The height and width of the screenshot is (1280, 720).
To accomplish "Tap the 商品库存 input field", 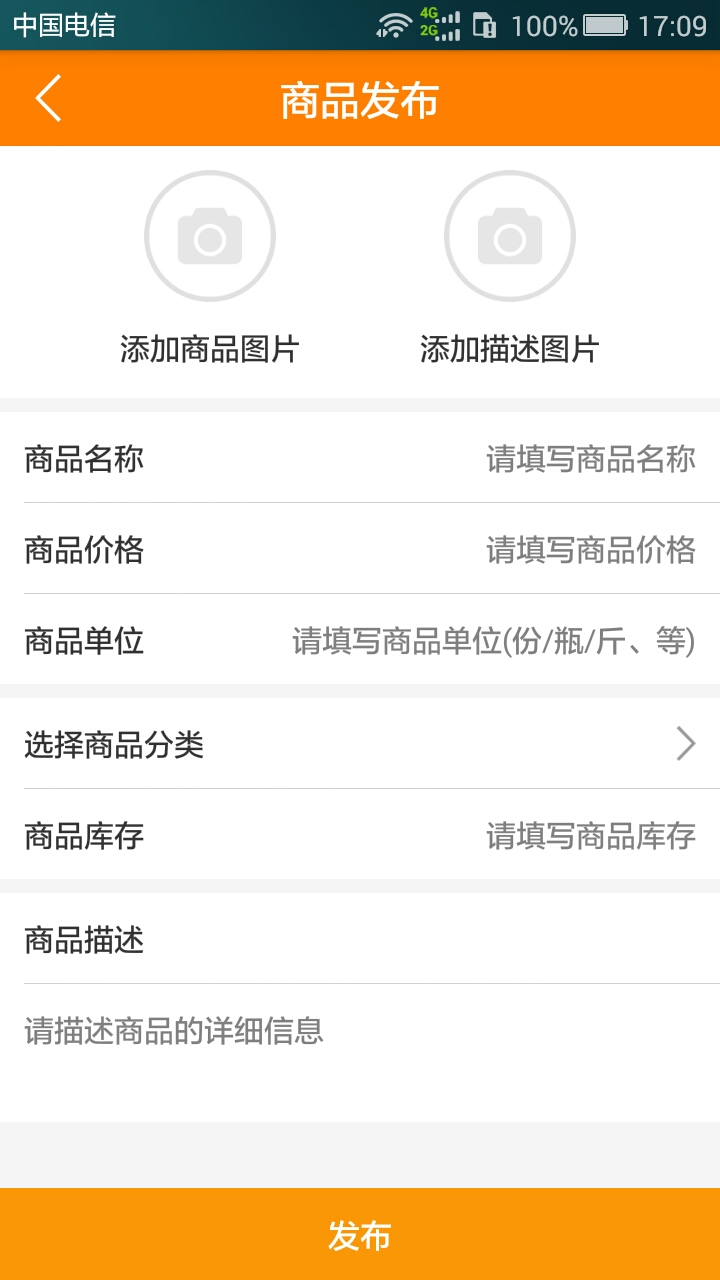I will click(590, 835).
